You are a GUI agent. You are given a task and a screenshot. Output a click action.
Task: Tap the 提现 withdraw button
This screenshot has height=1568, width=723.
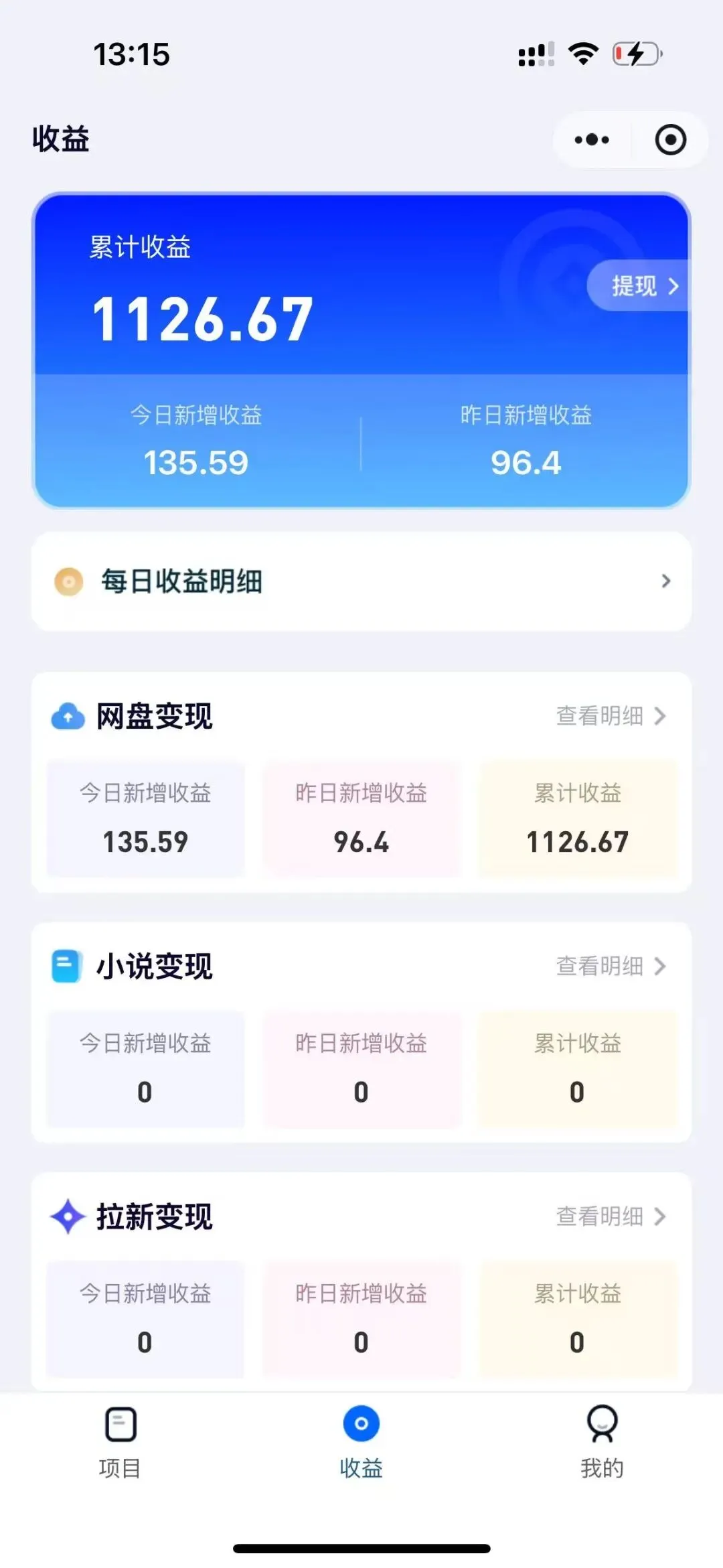[639, 286]
